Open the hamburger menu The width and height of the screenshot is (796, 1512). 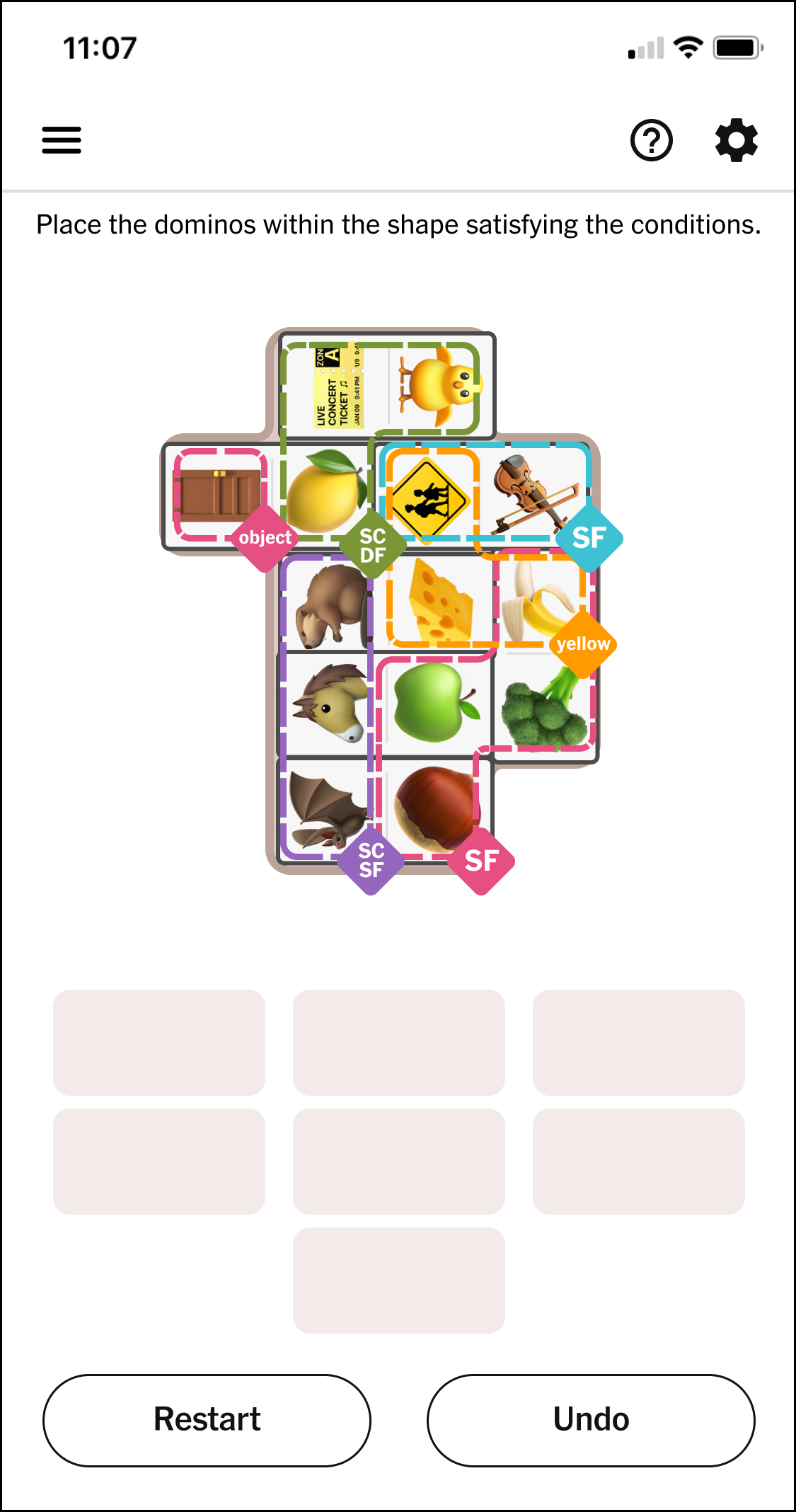[x=62, y=140]
